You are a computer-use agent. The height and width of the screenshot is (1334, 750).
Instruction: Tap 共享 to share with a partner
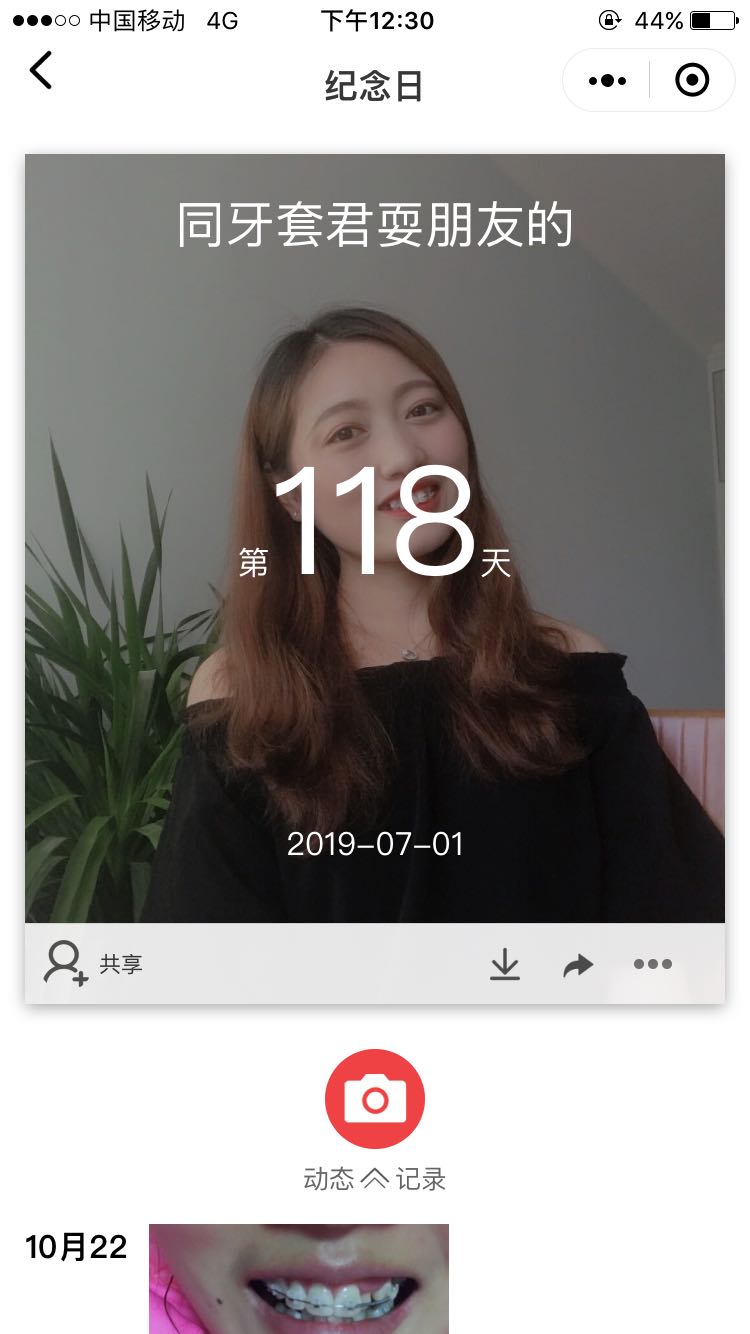click(93, 964)
